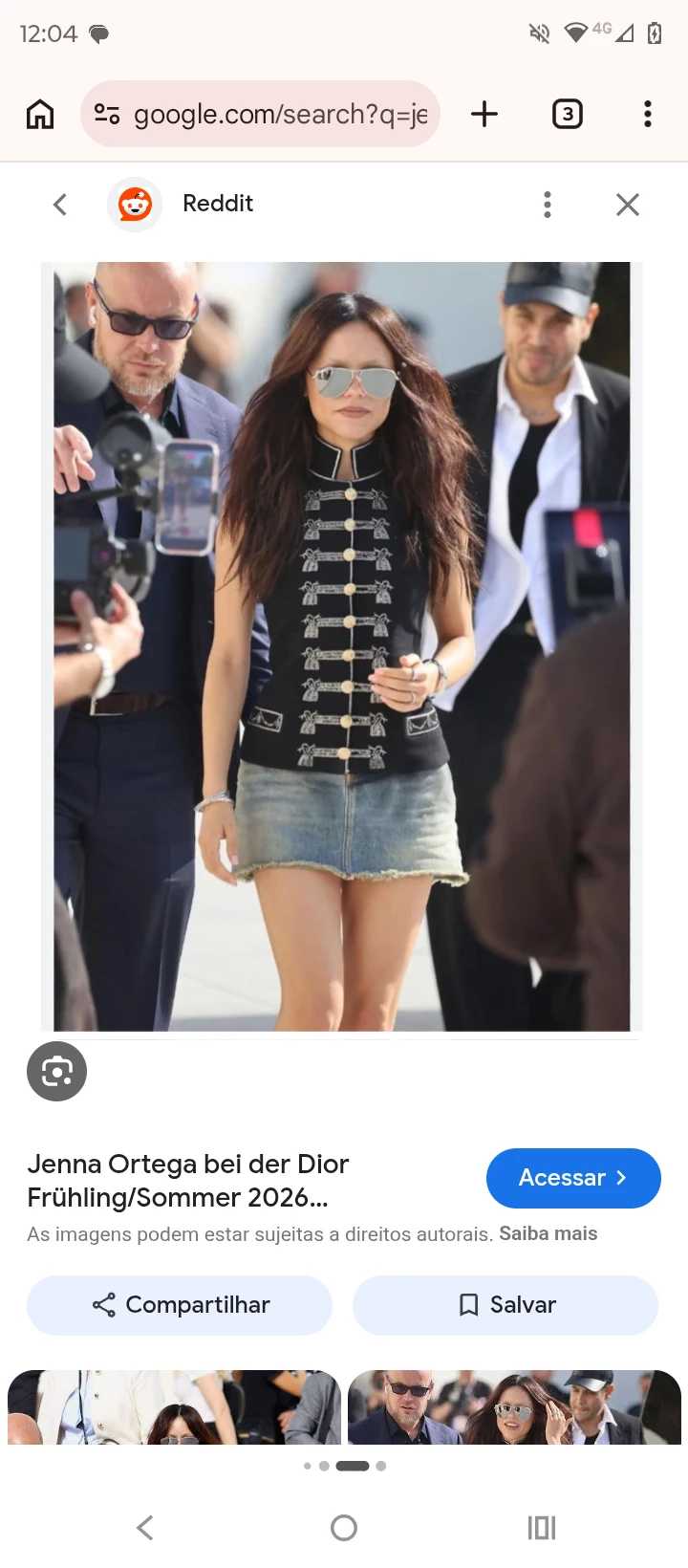Tap the google.com address bar
This screenshot has height=1568, width=688.
click(277, 115)
